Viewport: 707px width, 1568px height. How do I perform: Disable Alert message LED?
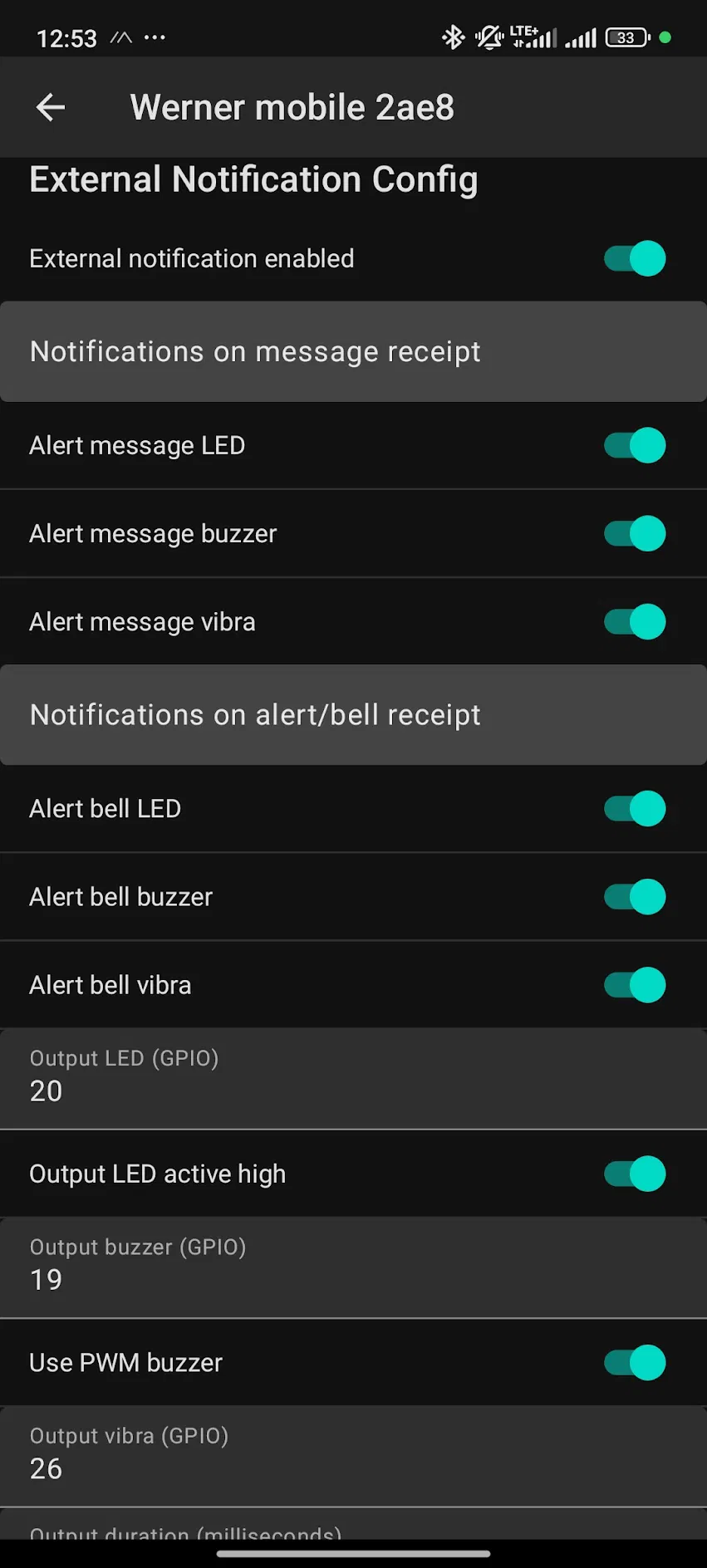tap(635, 445)
